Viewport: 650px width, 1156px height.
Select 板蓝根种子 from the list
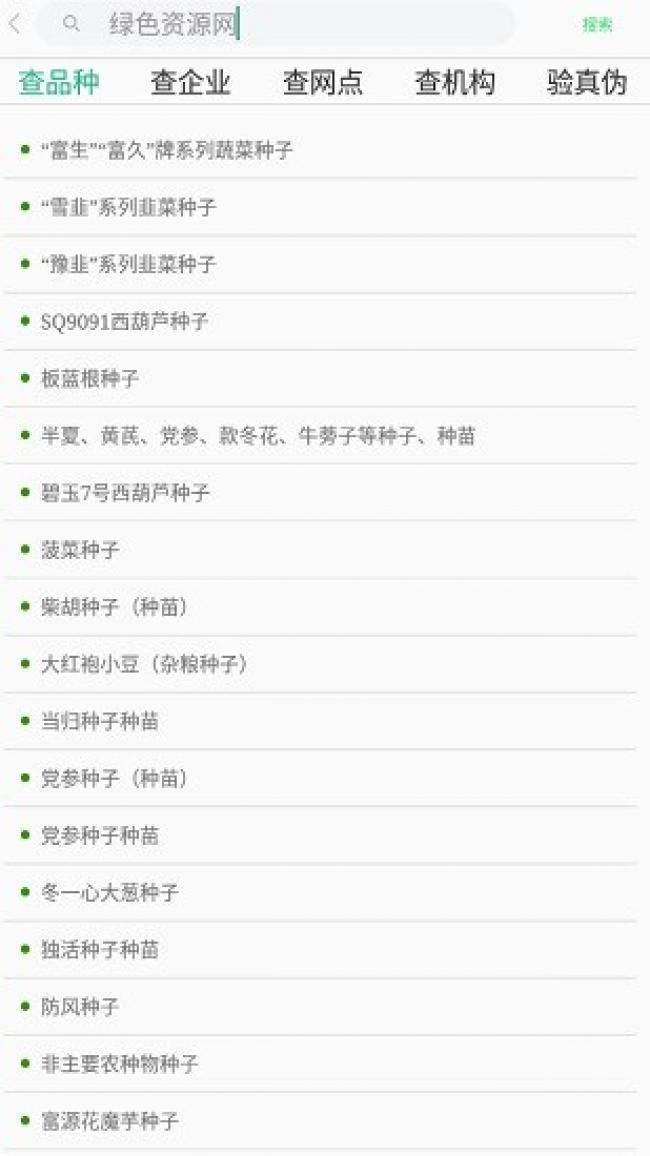point(321,378)
